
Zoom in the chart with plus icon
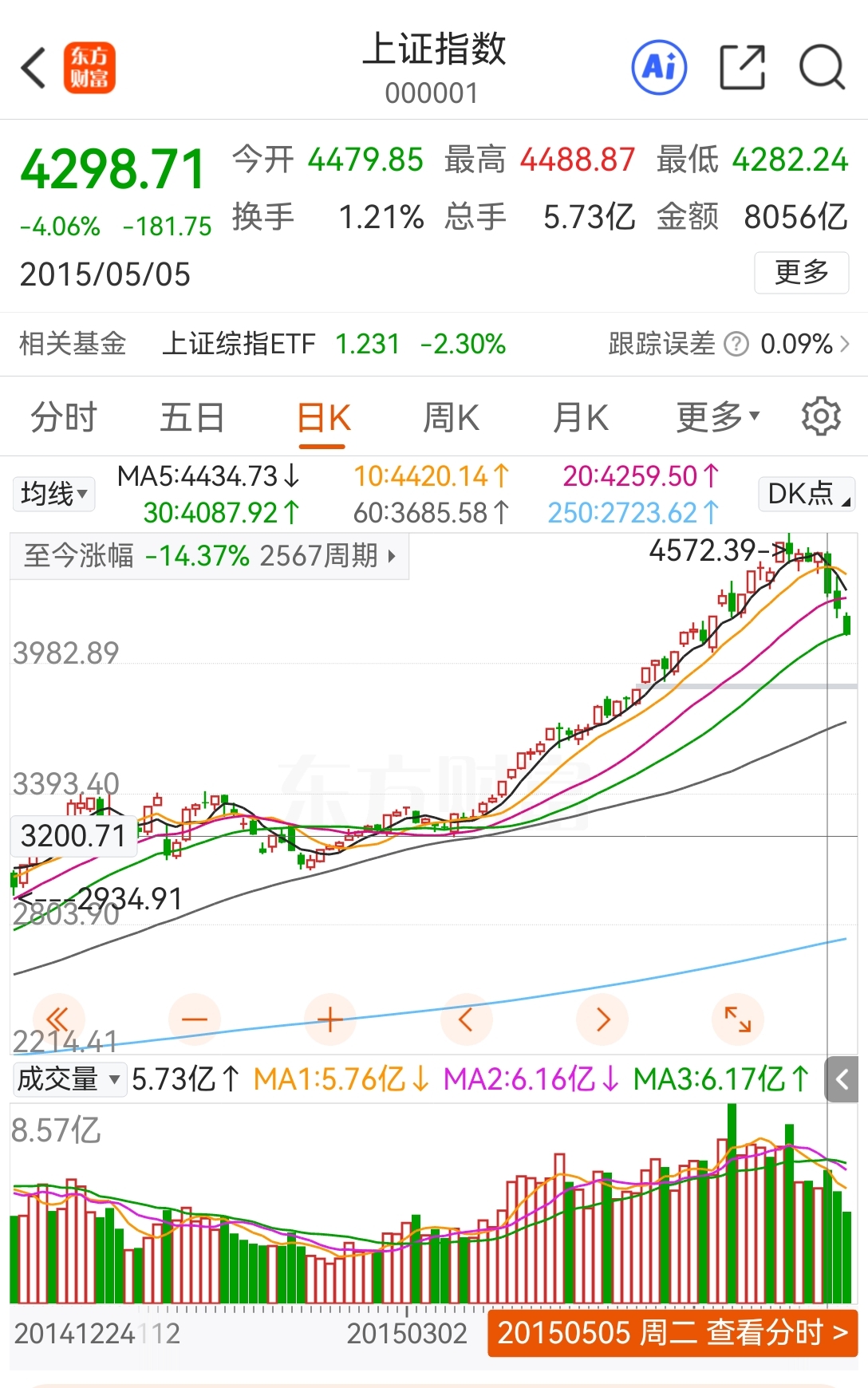click(330, 1019)
